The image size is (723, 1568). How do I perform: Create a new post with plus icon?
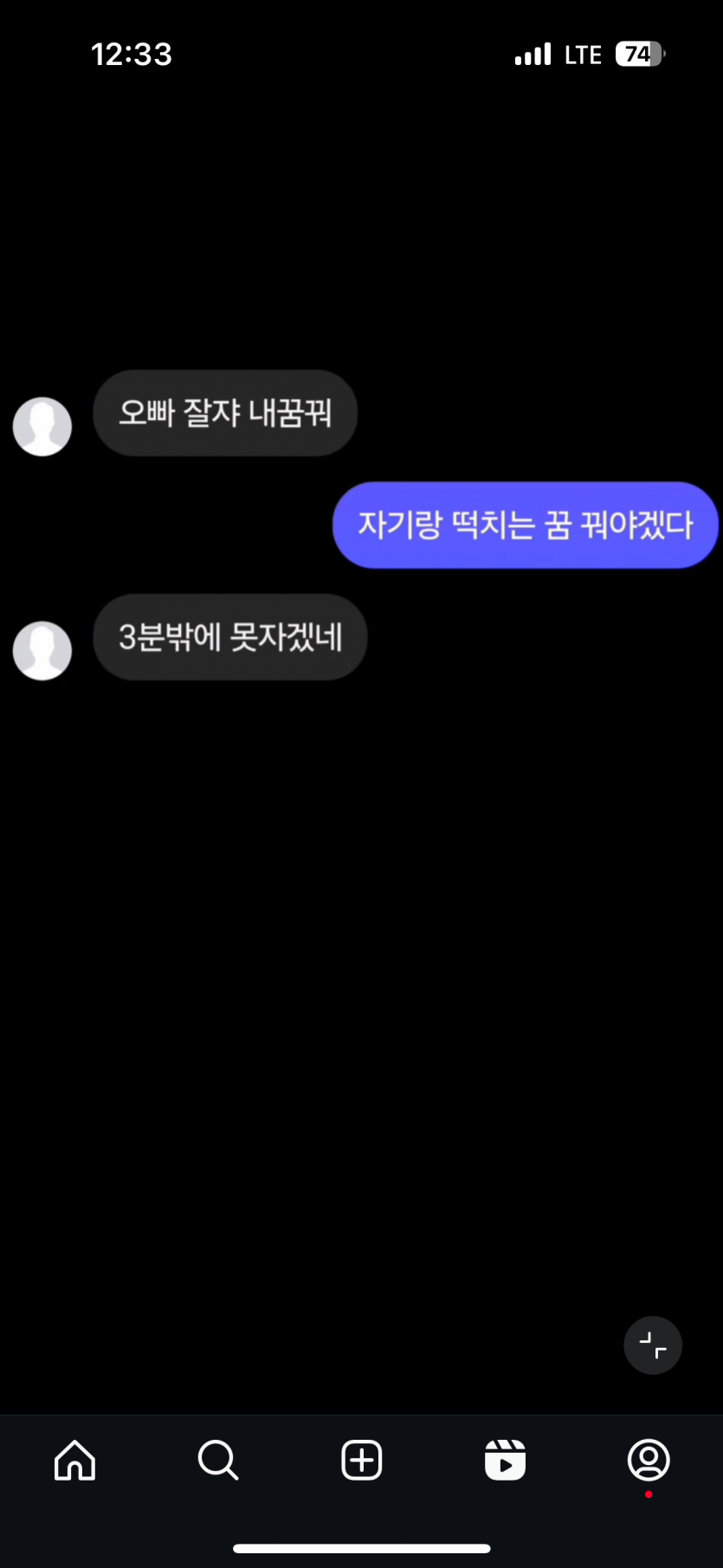pos(362,1461)
